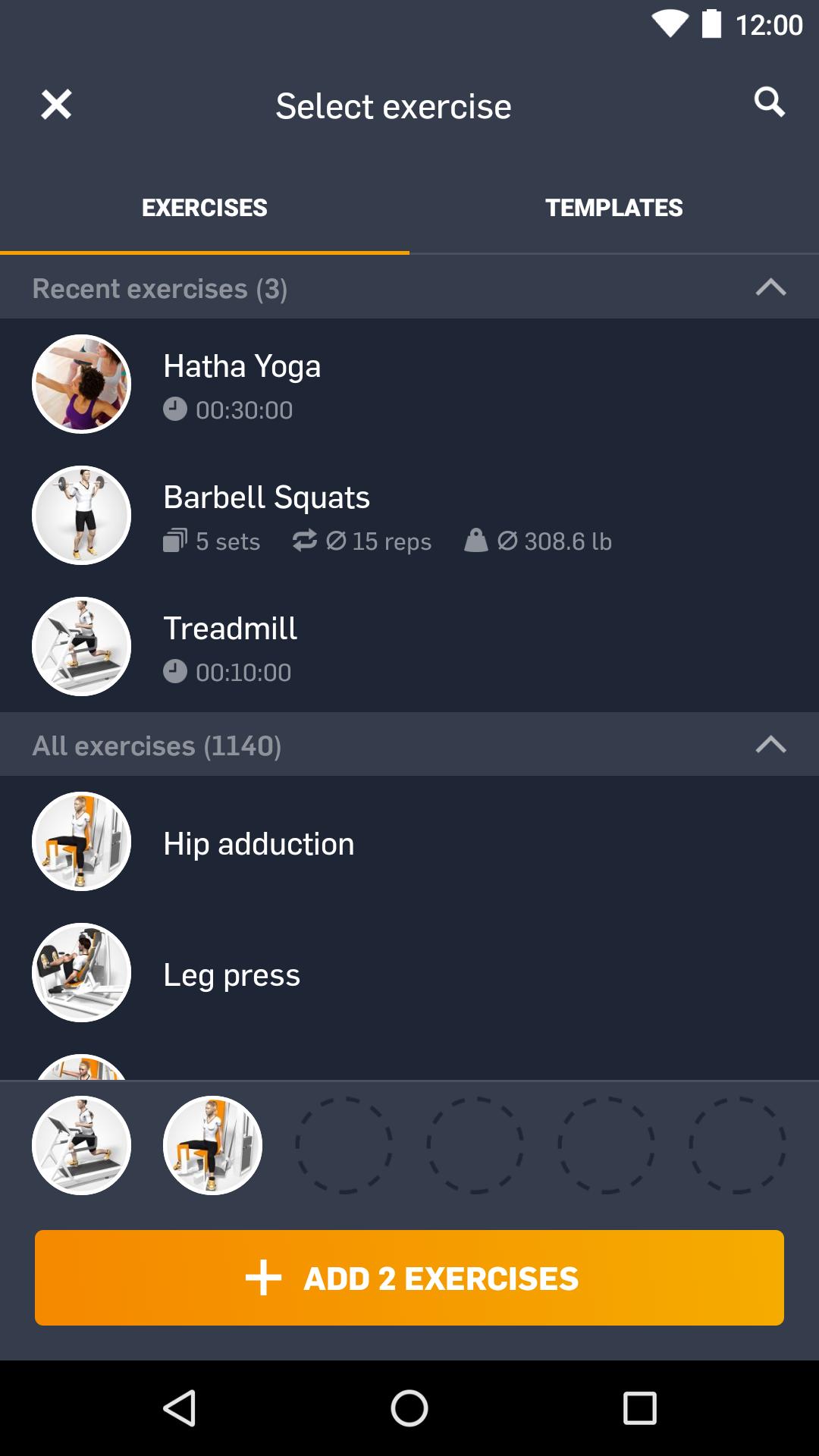This screenshot has height=1456, width=819.
Task: Click the plus icon on Add exercises button
Action: click(x=263, y=1278)
